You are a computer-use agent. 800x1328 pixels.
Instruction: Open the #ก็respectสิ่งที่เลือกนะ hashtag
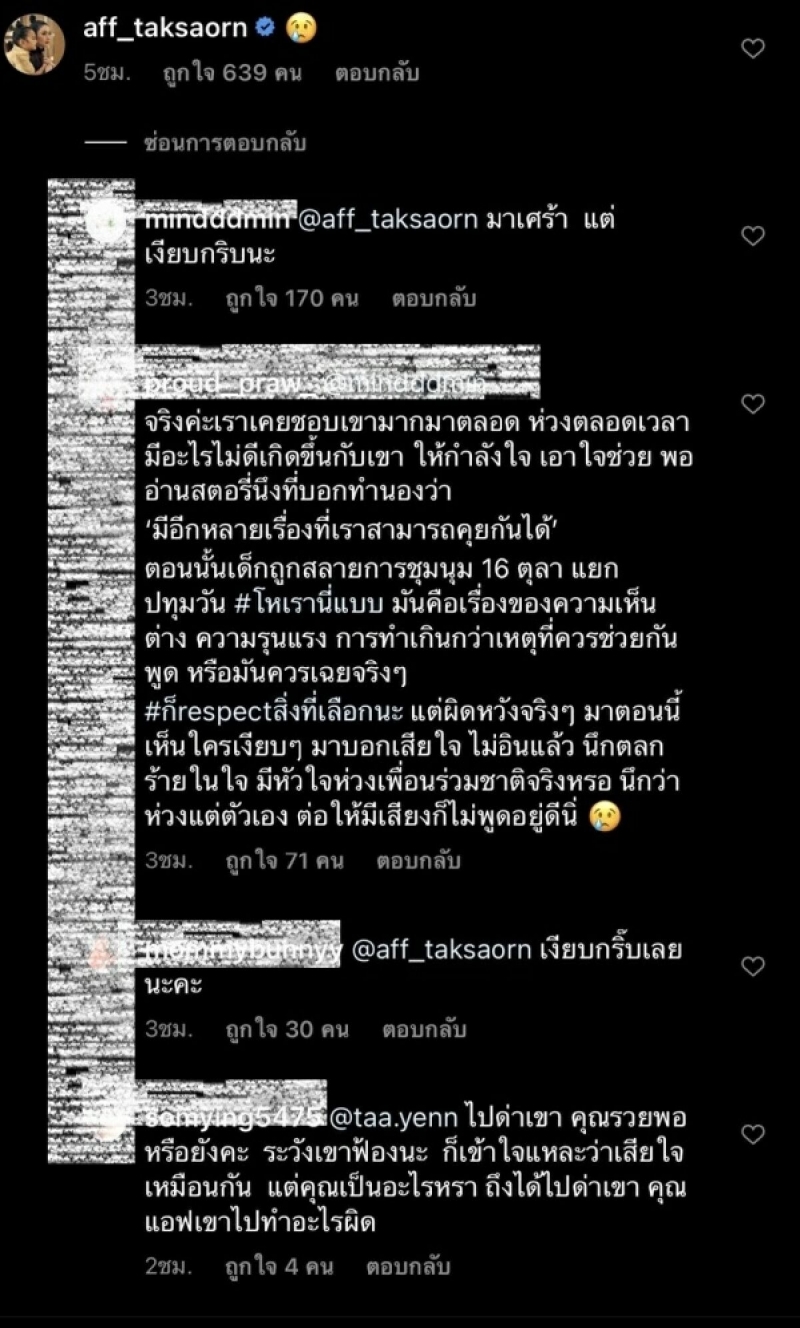315,715
